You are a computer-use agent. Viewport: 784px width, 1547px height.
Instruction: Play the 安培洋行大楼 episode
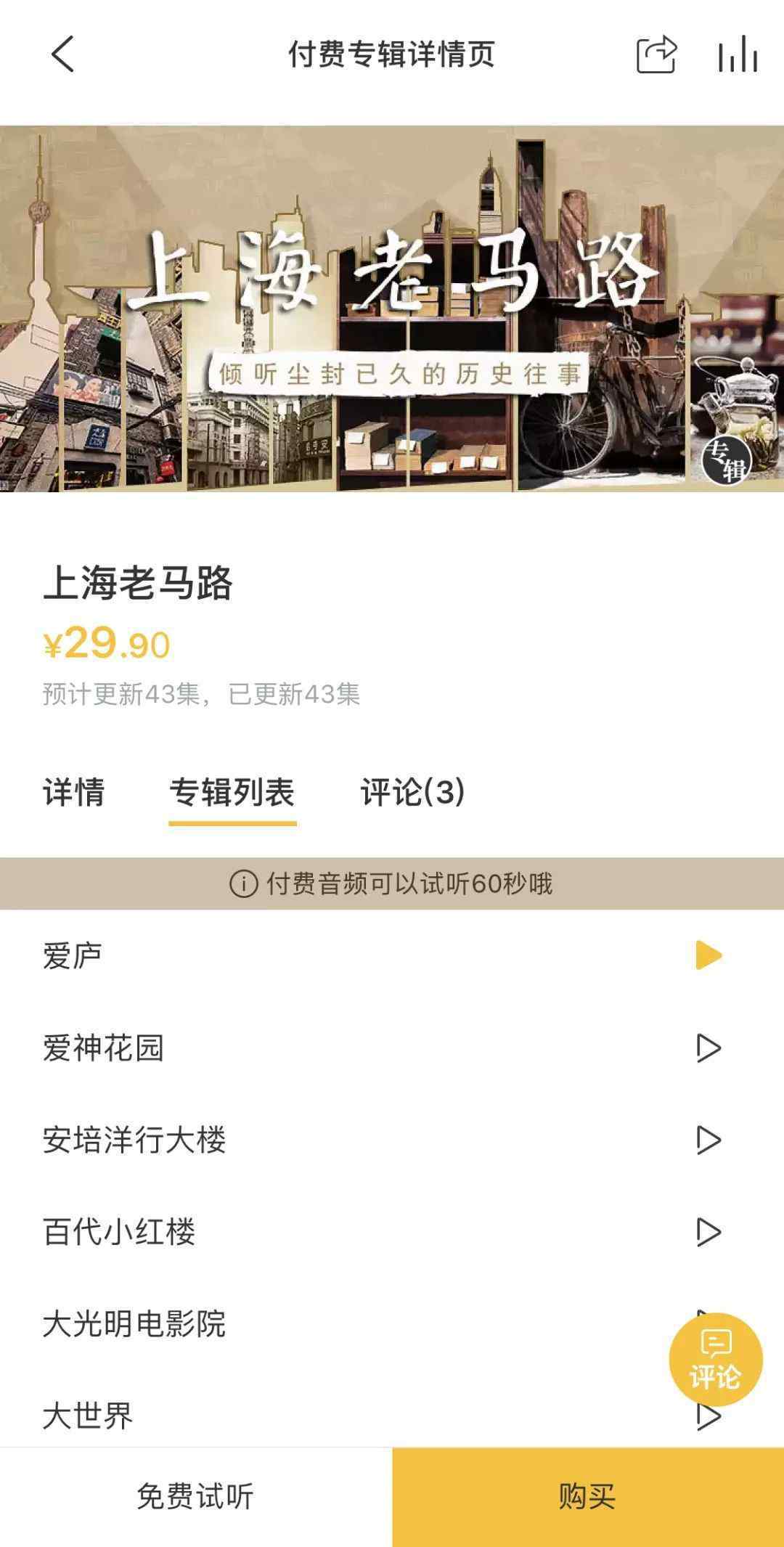tap(708, 1140)
